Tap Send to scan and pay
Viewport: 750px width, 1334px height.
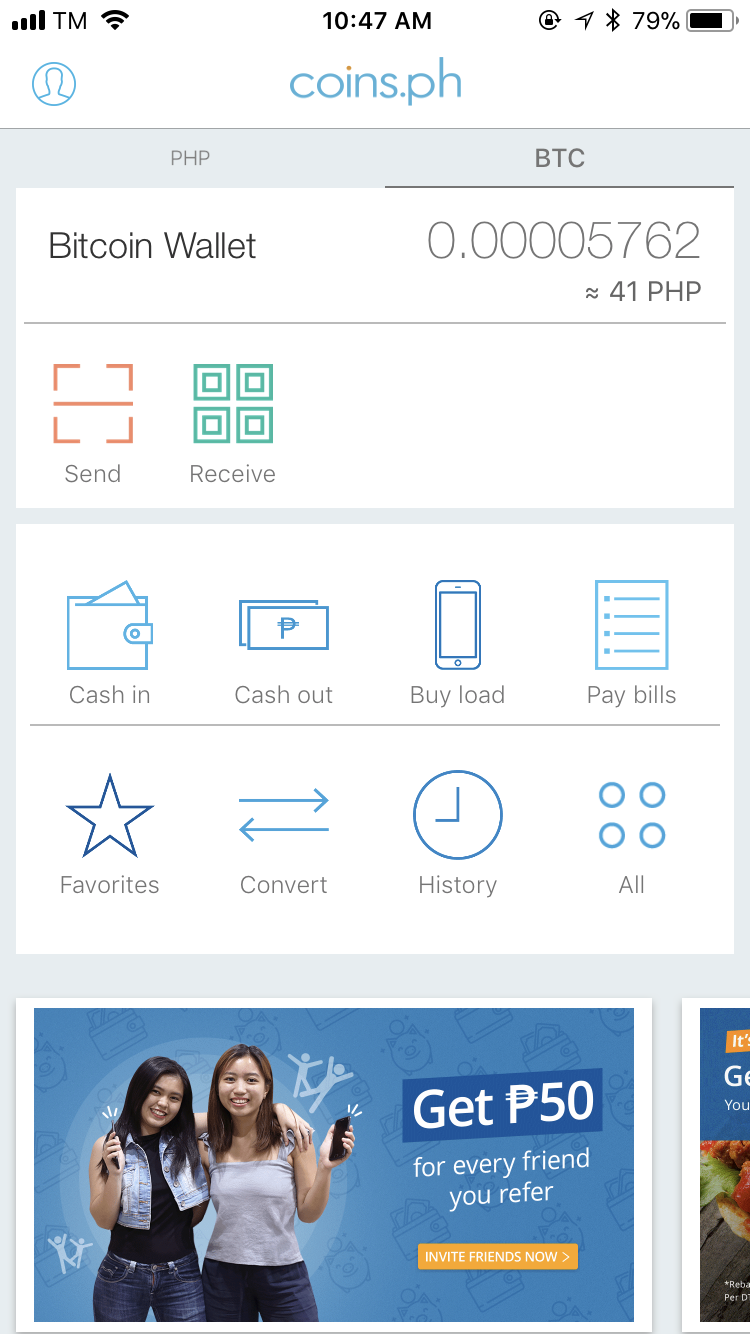coord(93,424)
